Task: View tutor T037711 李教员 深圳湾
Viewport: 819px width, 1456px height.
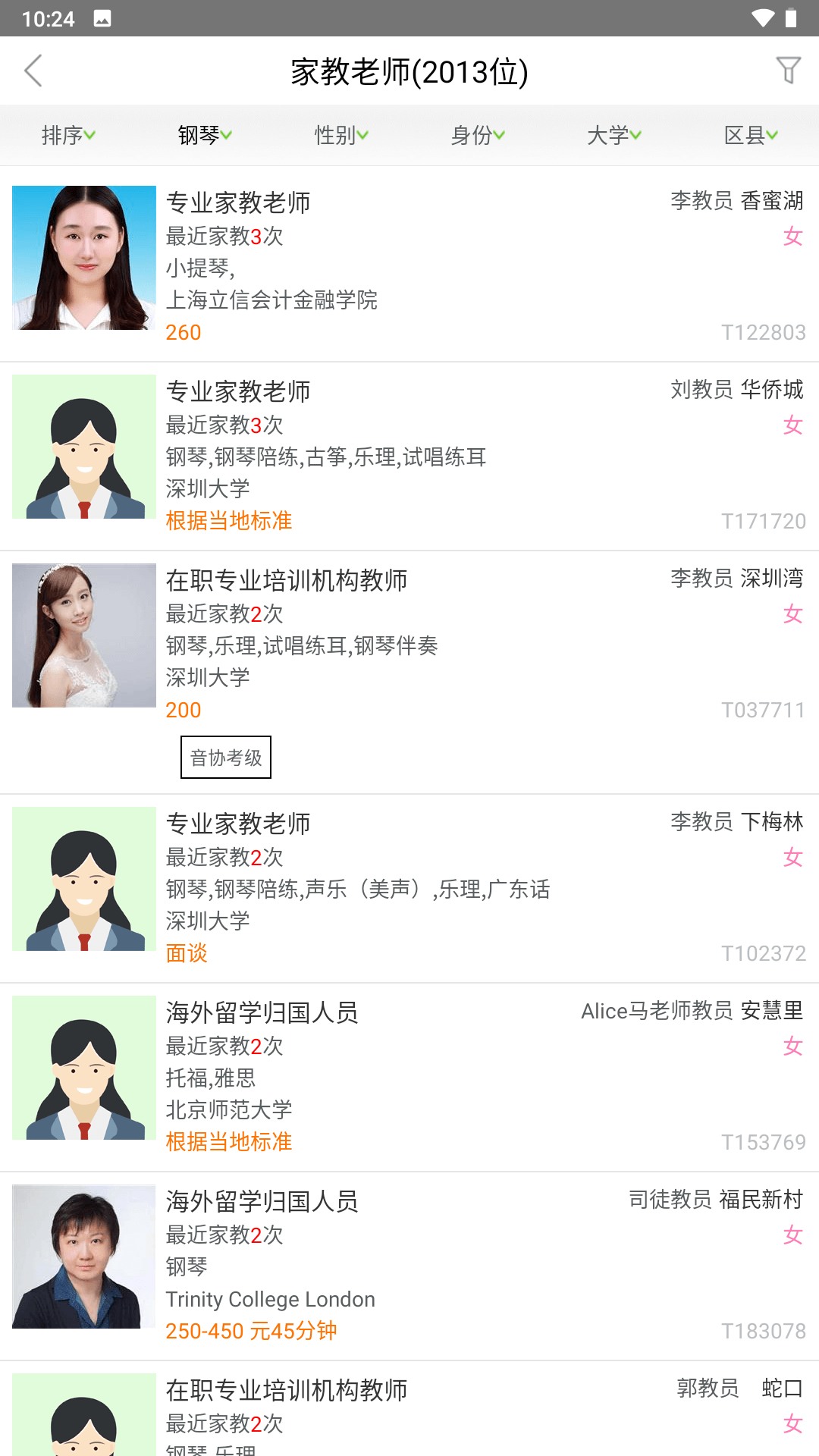Action: [409, 645]
